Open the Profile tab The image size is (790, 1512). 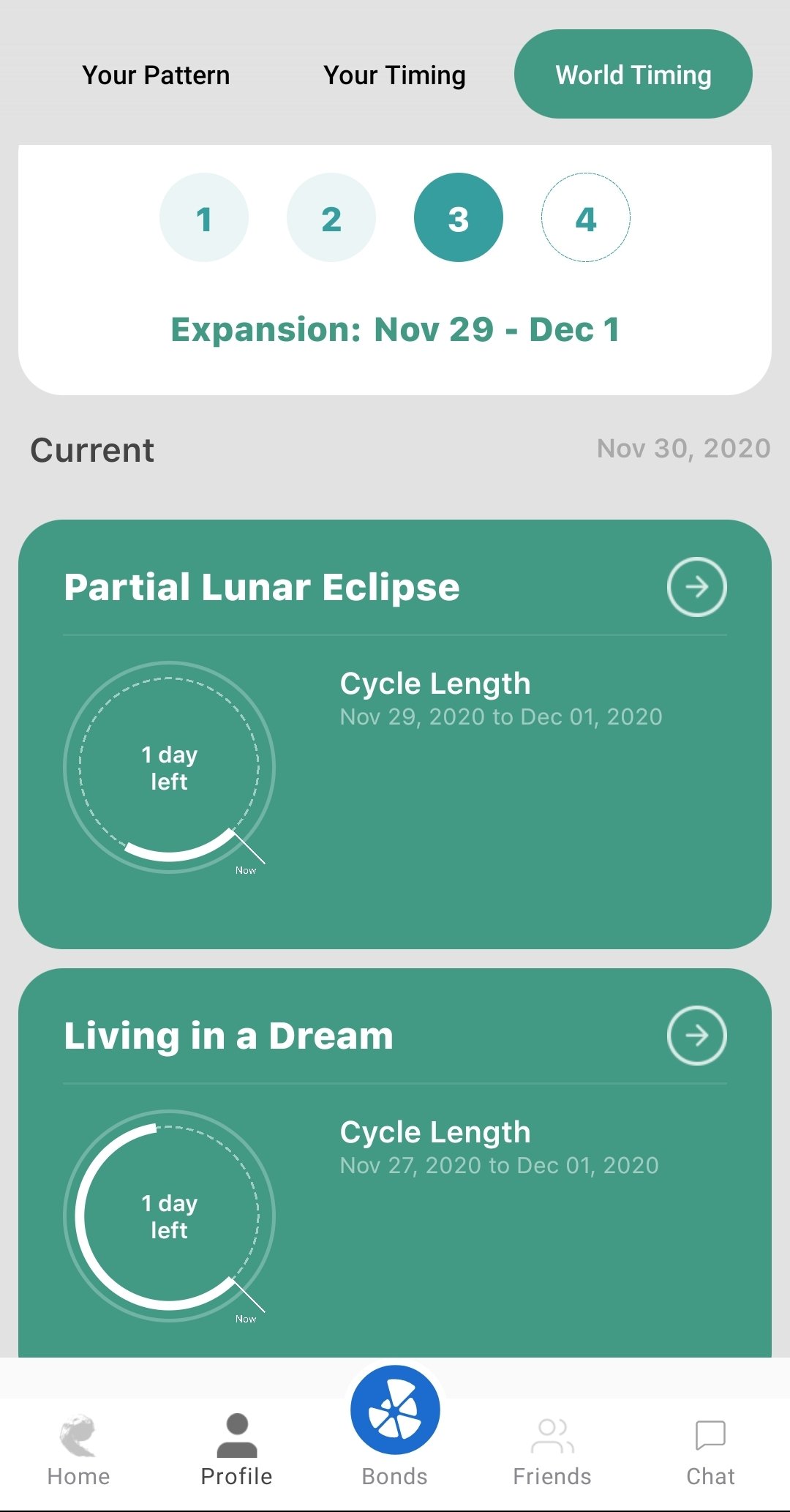coord(236,1450)
